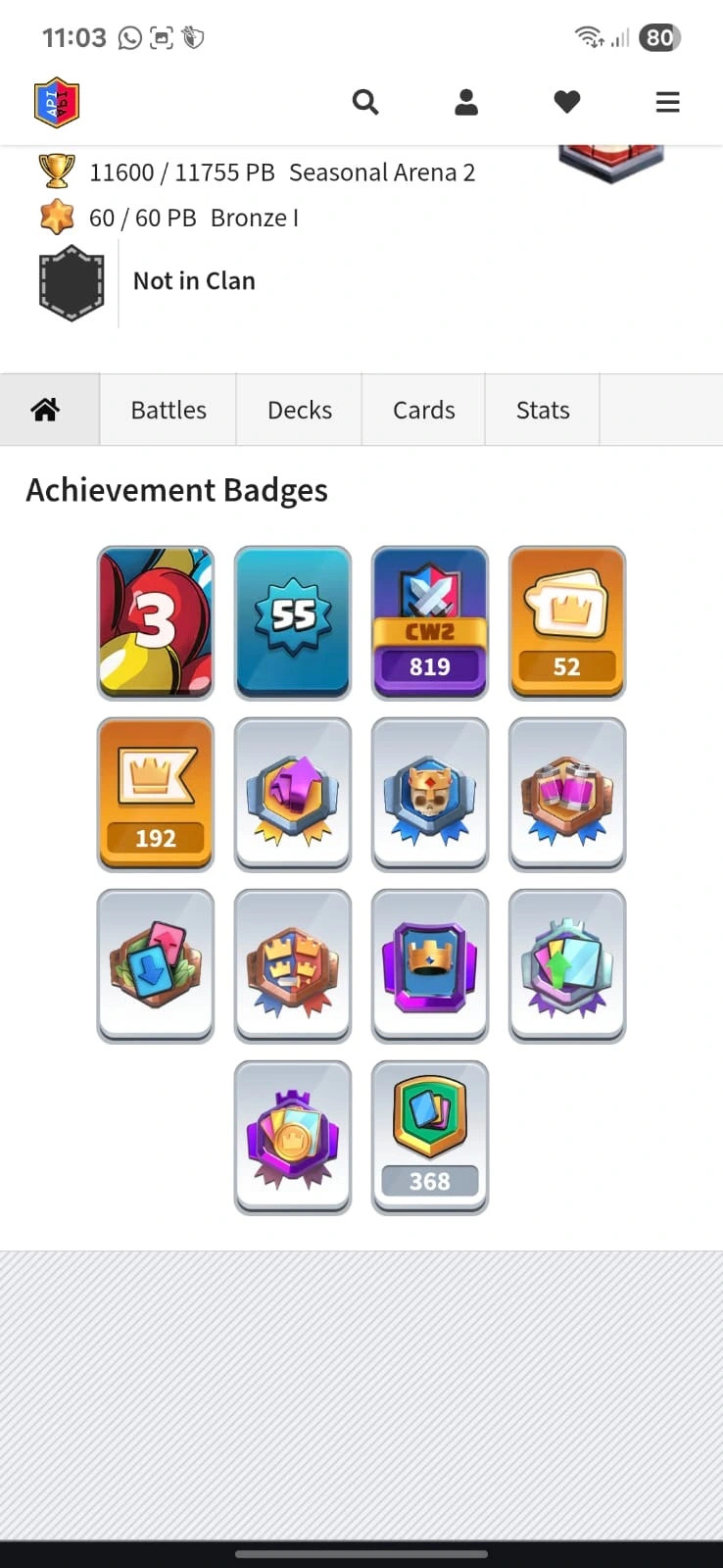Open the RoyaleAPI home logo

(x=57, y=102)
